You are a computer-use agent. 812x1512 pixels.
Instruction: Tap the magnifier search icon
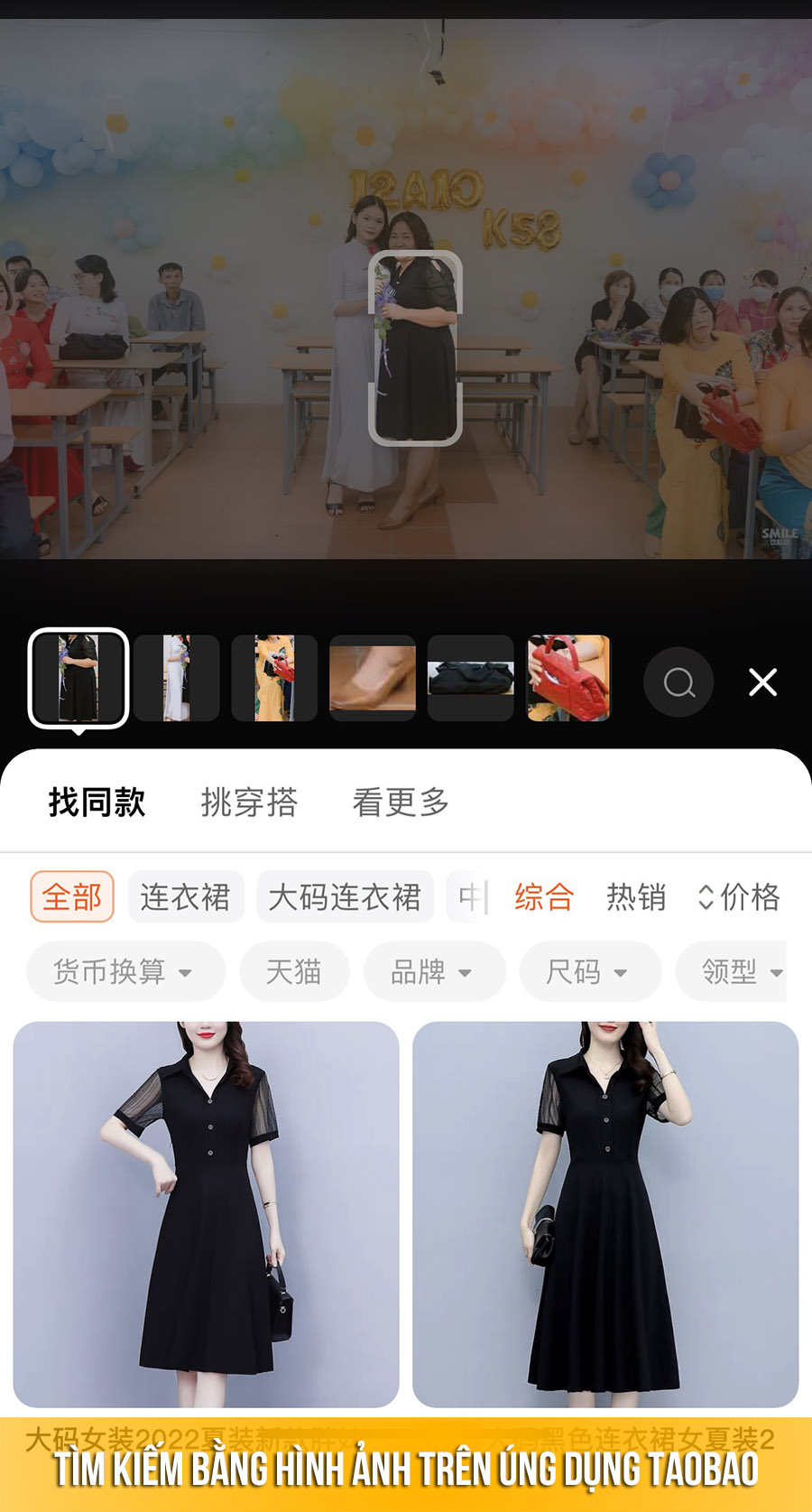click(678, 682)
